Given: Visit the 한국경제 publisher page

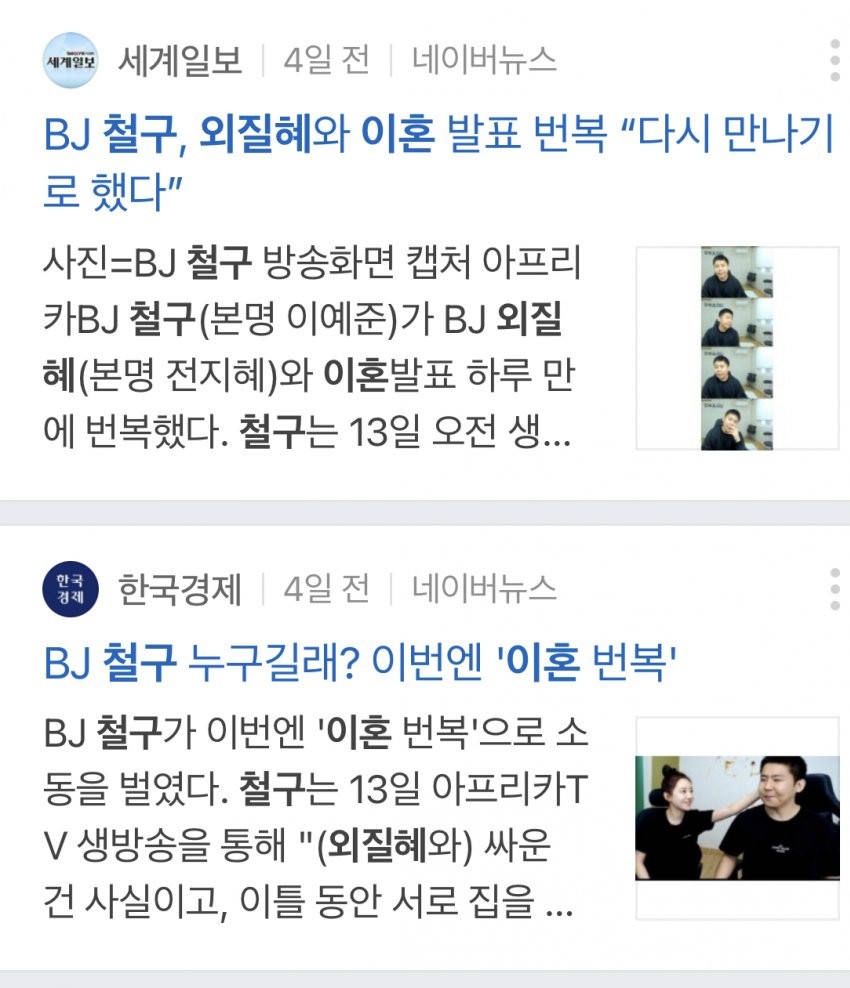Looking at the screenshot, I should 180,589.
